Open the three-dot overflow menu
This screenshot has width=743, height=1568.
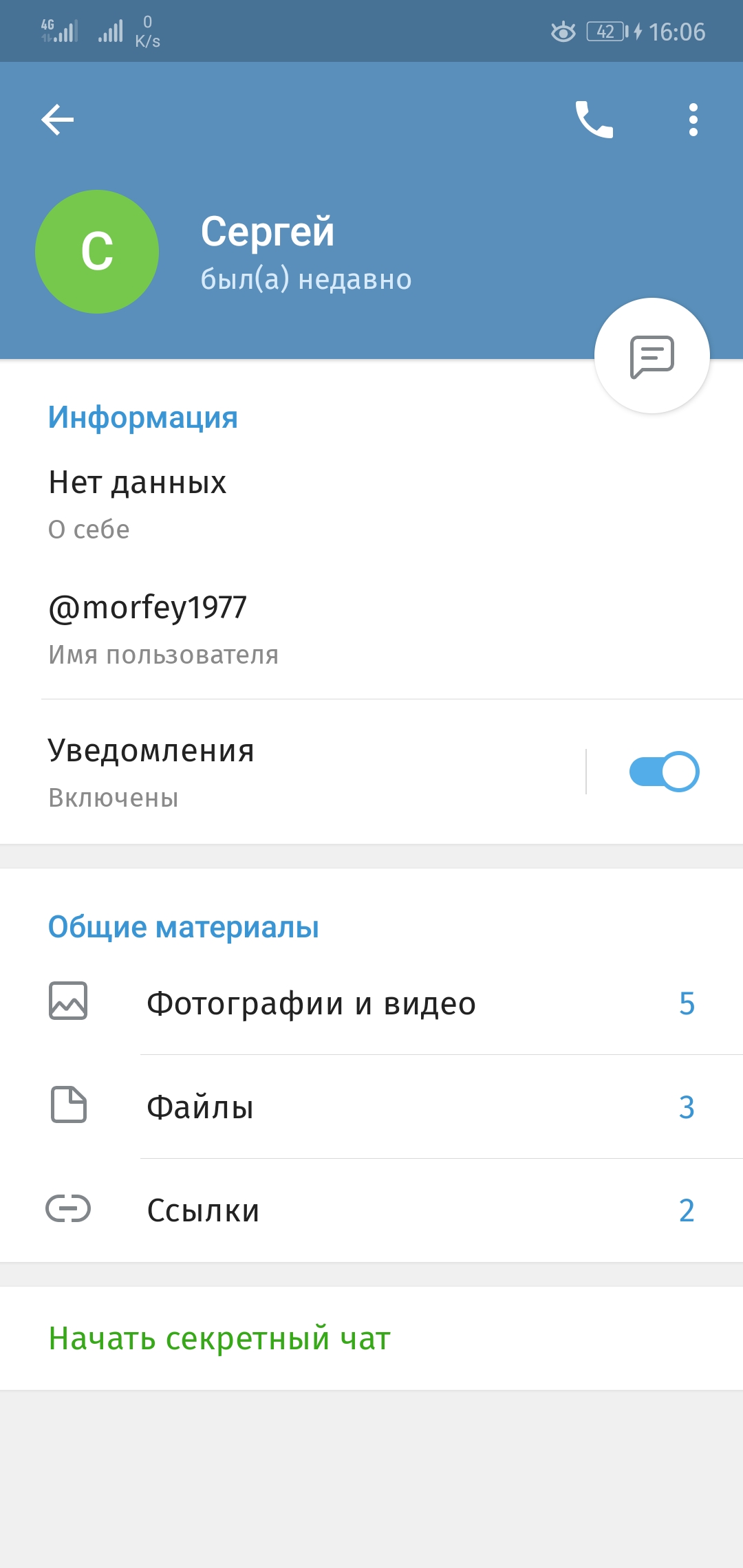tap(693, 120)
